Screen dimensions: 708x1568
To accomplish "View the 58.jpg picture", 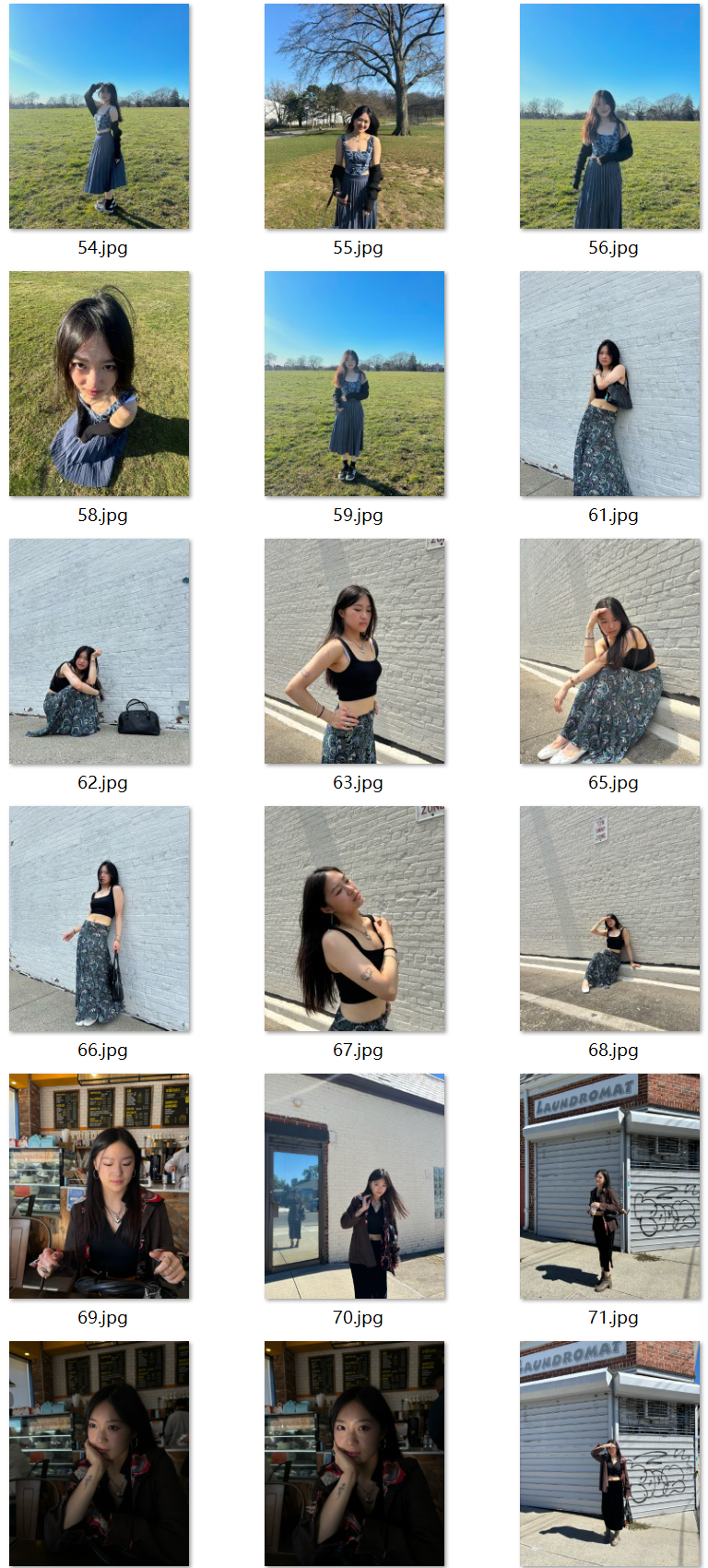I will point(100,384).
